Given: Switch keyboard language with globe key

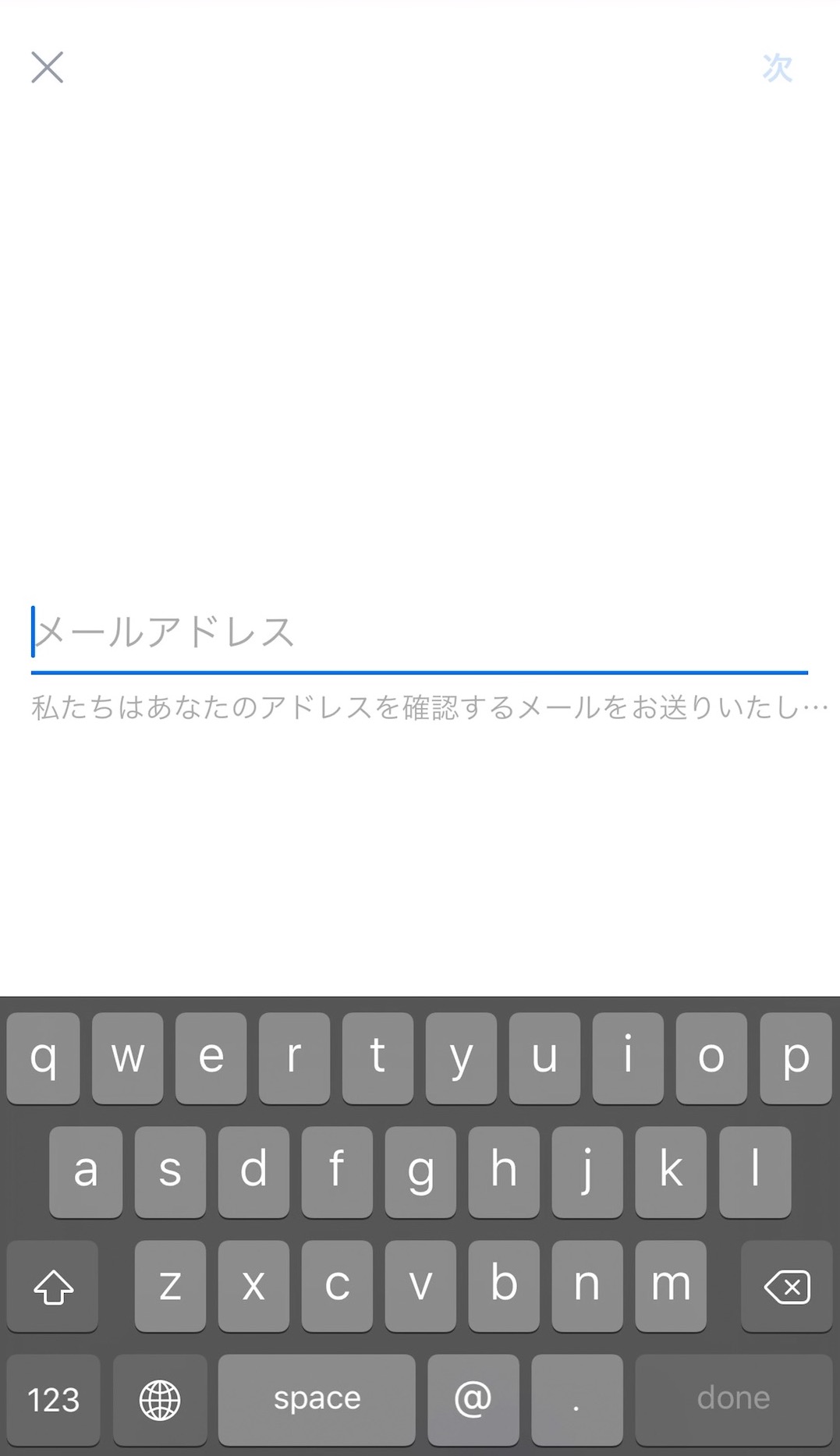Looking at the screenshot, I should click(160, 1398).
